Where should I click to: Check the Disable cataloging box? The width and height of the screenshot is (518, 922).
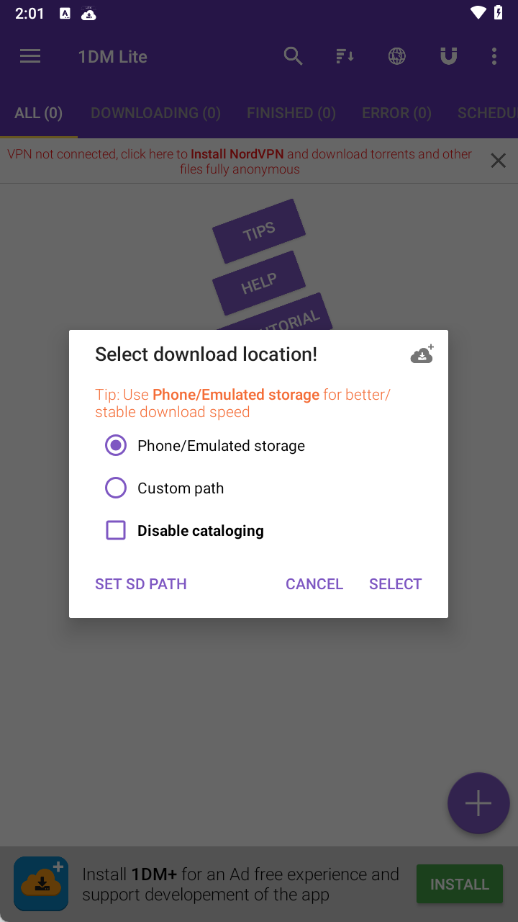coord(116,530)
